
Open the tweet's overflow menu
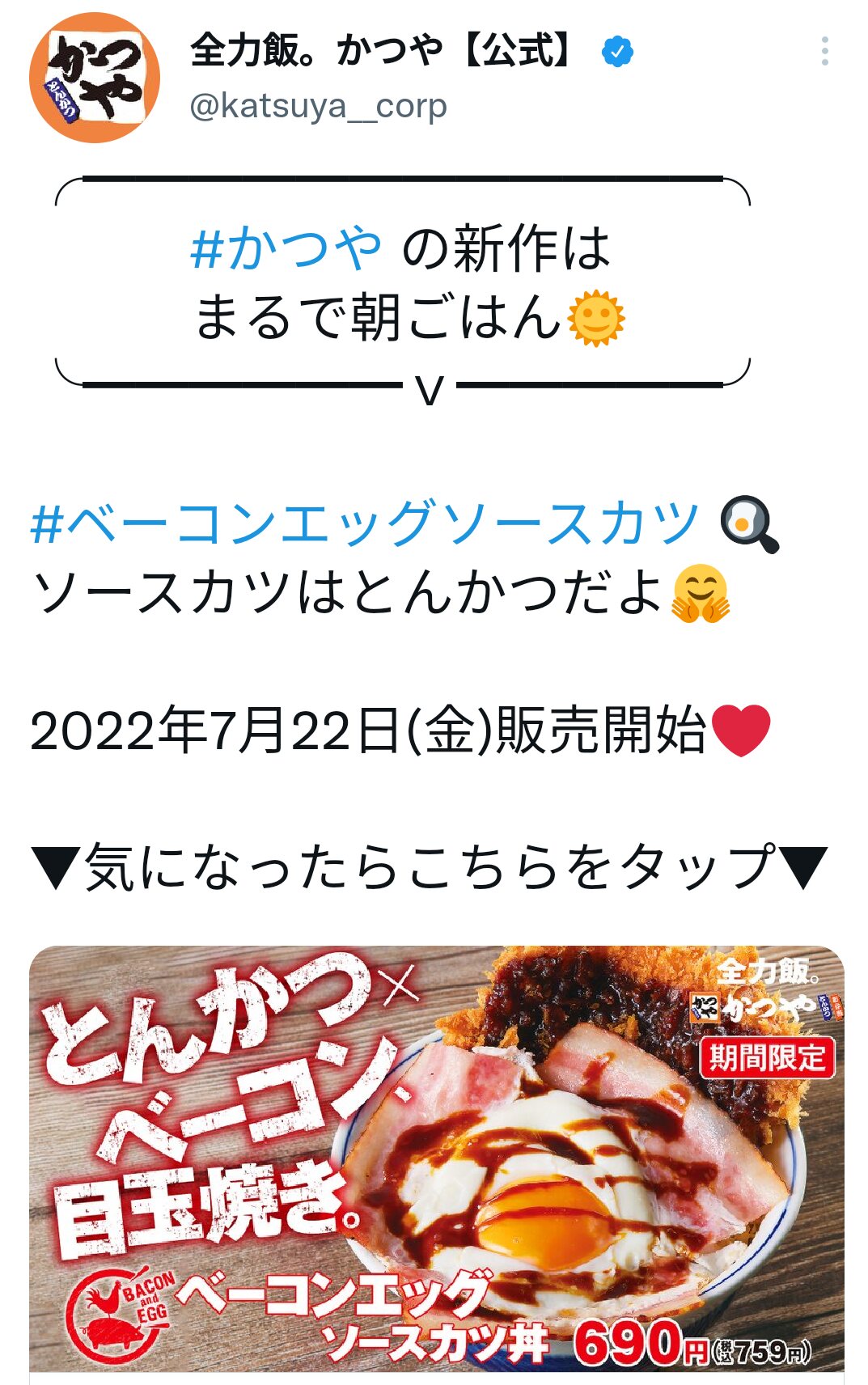[824, 51]
